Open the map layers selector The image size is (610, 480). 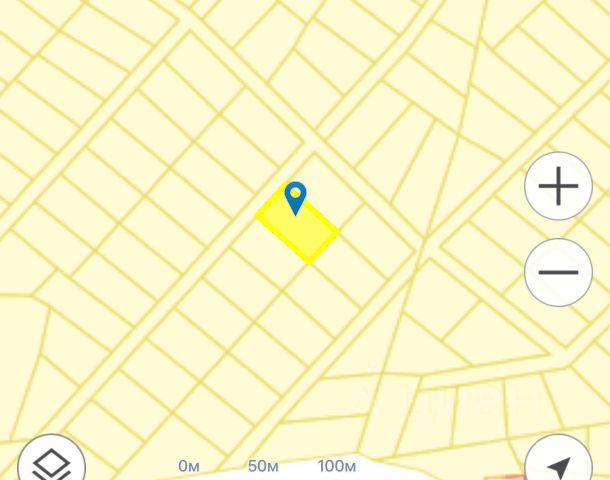(51, 464)
